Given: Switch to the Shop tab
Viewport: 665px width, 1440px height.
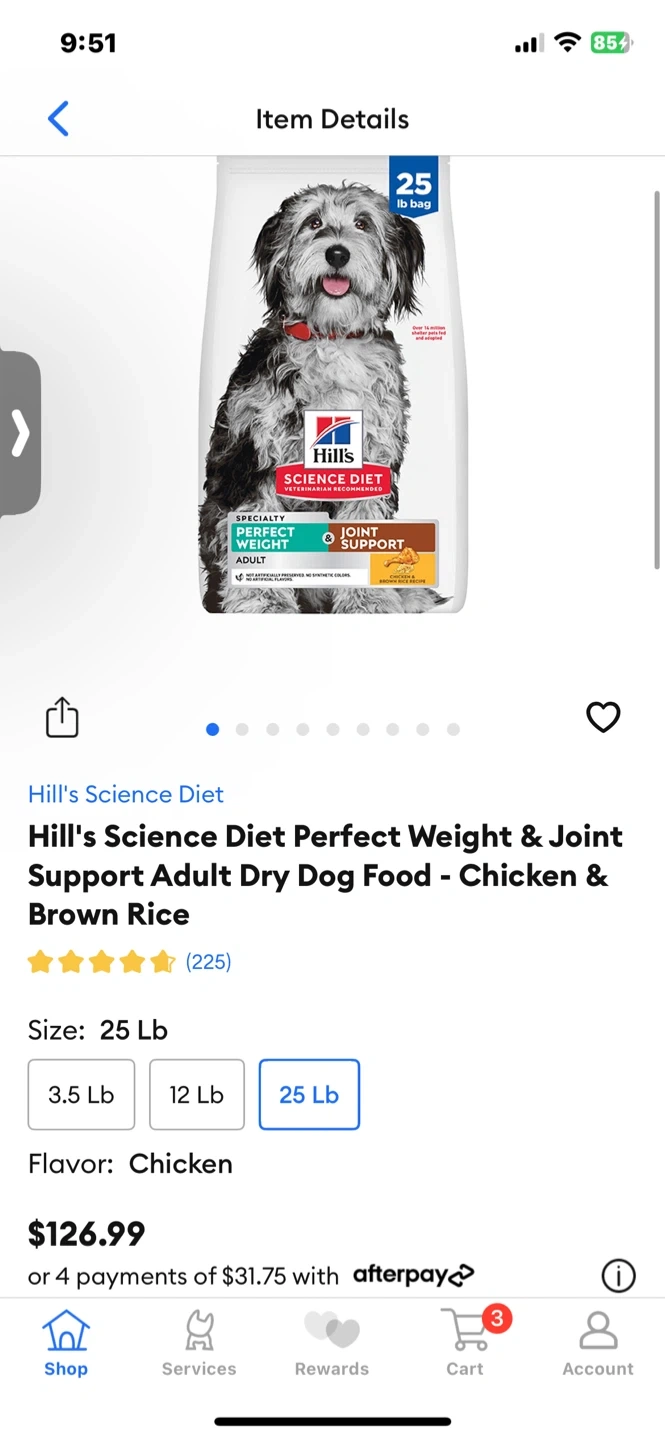Looking at the screenshot, I should pos(66,1344).
